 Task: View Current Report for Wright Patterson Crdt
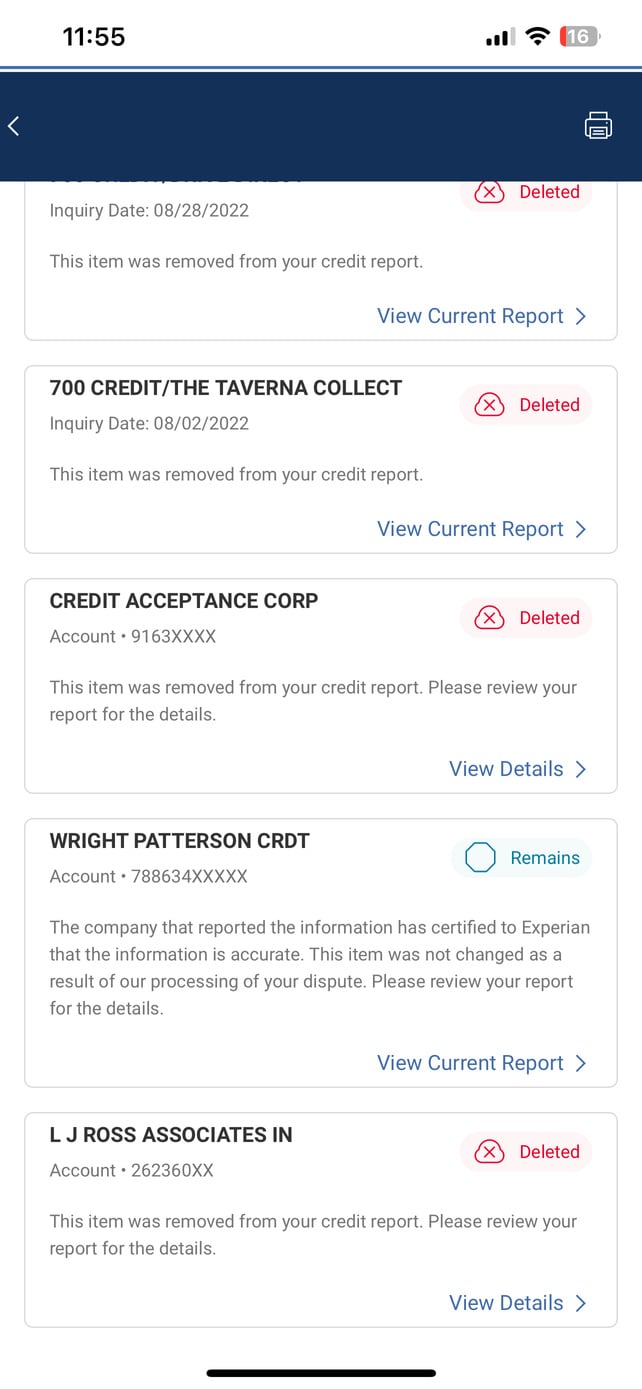[481, 1063]
